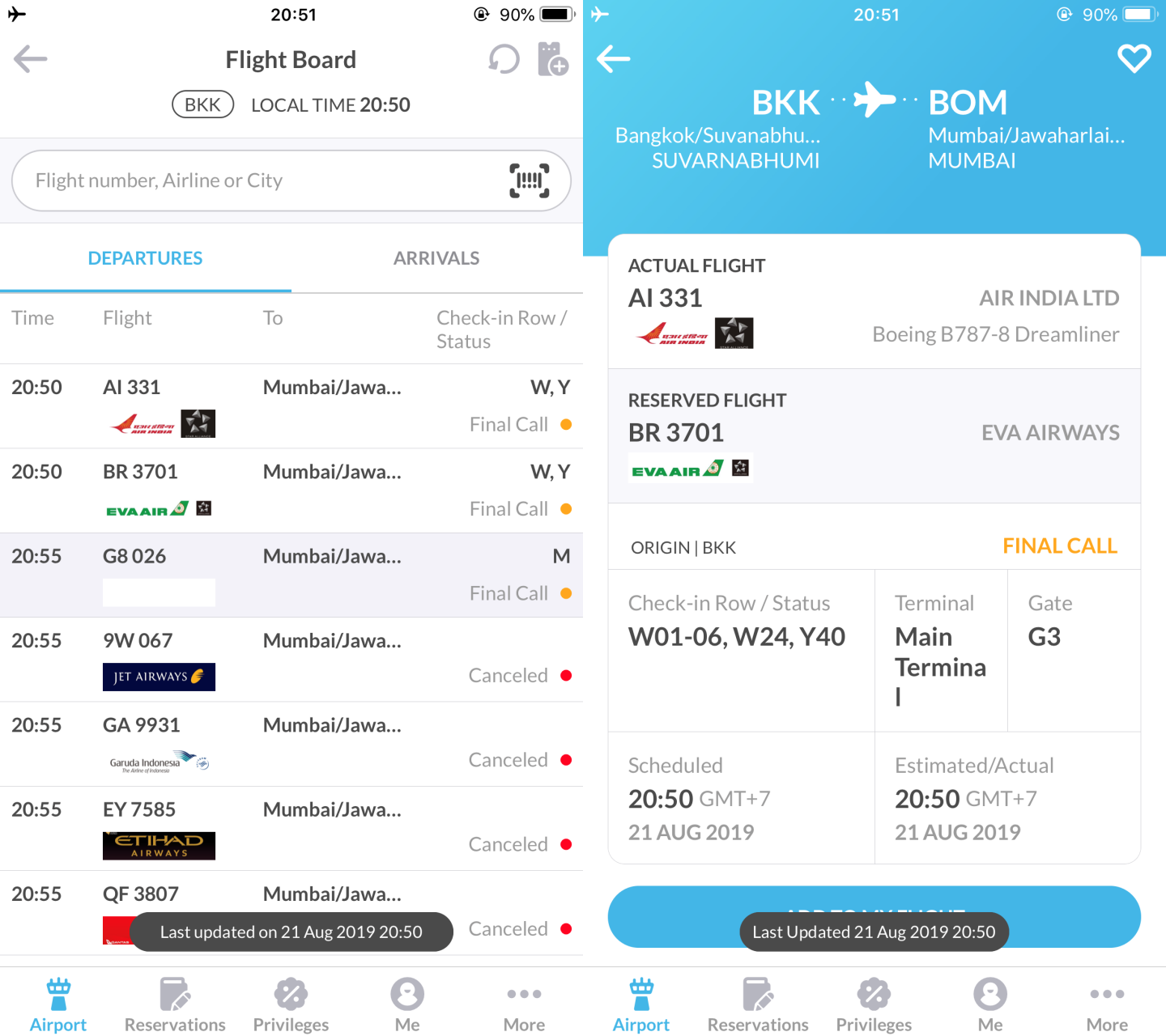Open Privileges tab under the flight details

pyautogui.click(x=874, y=1004)
